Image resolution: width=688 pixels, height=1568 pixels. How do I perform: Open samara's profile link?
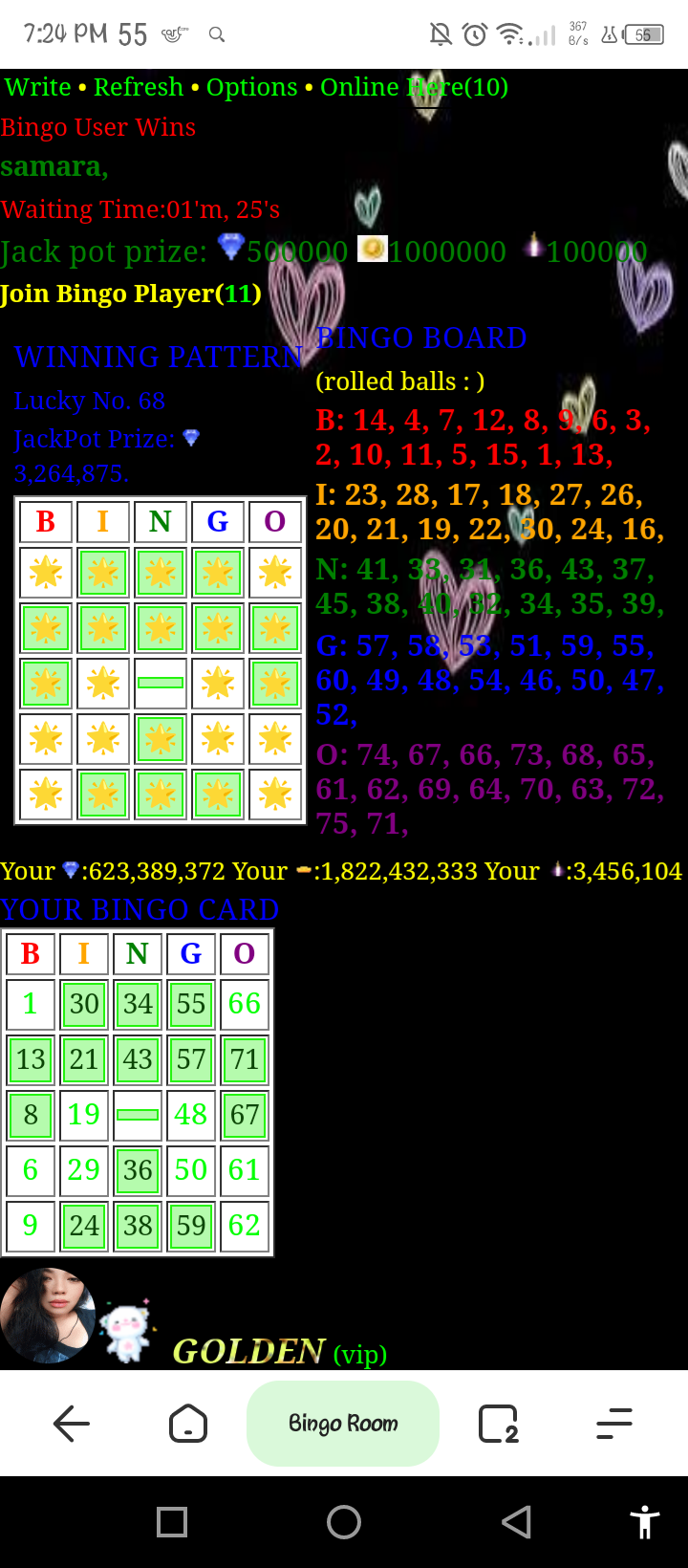52,166
